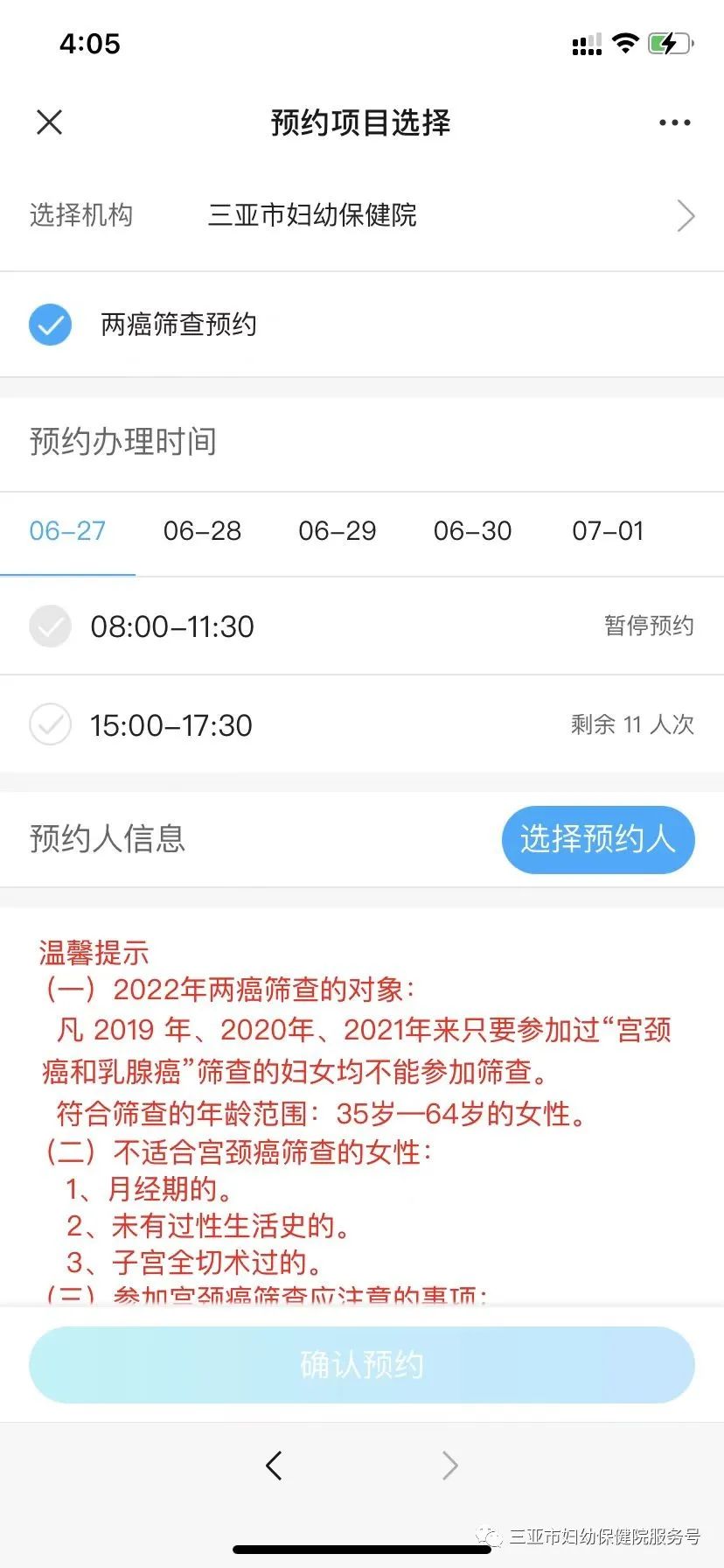
Task: Tap the cellular signal bars icon
Action: pyautogui.click(x=586, y=44)
